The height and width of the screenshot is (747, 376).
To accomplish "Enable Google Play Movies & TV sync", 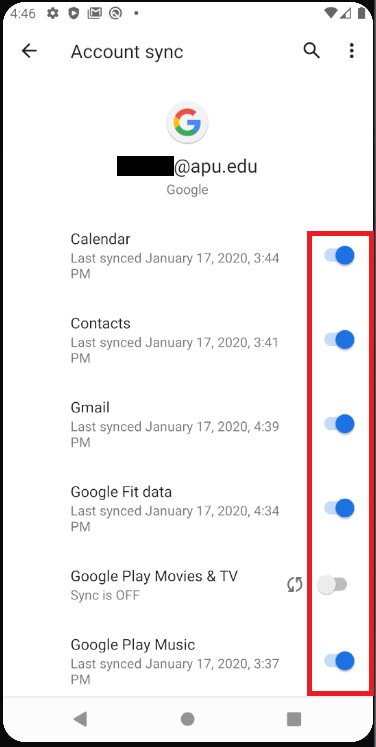I will click(x=332, y=585).
